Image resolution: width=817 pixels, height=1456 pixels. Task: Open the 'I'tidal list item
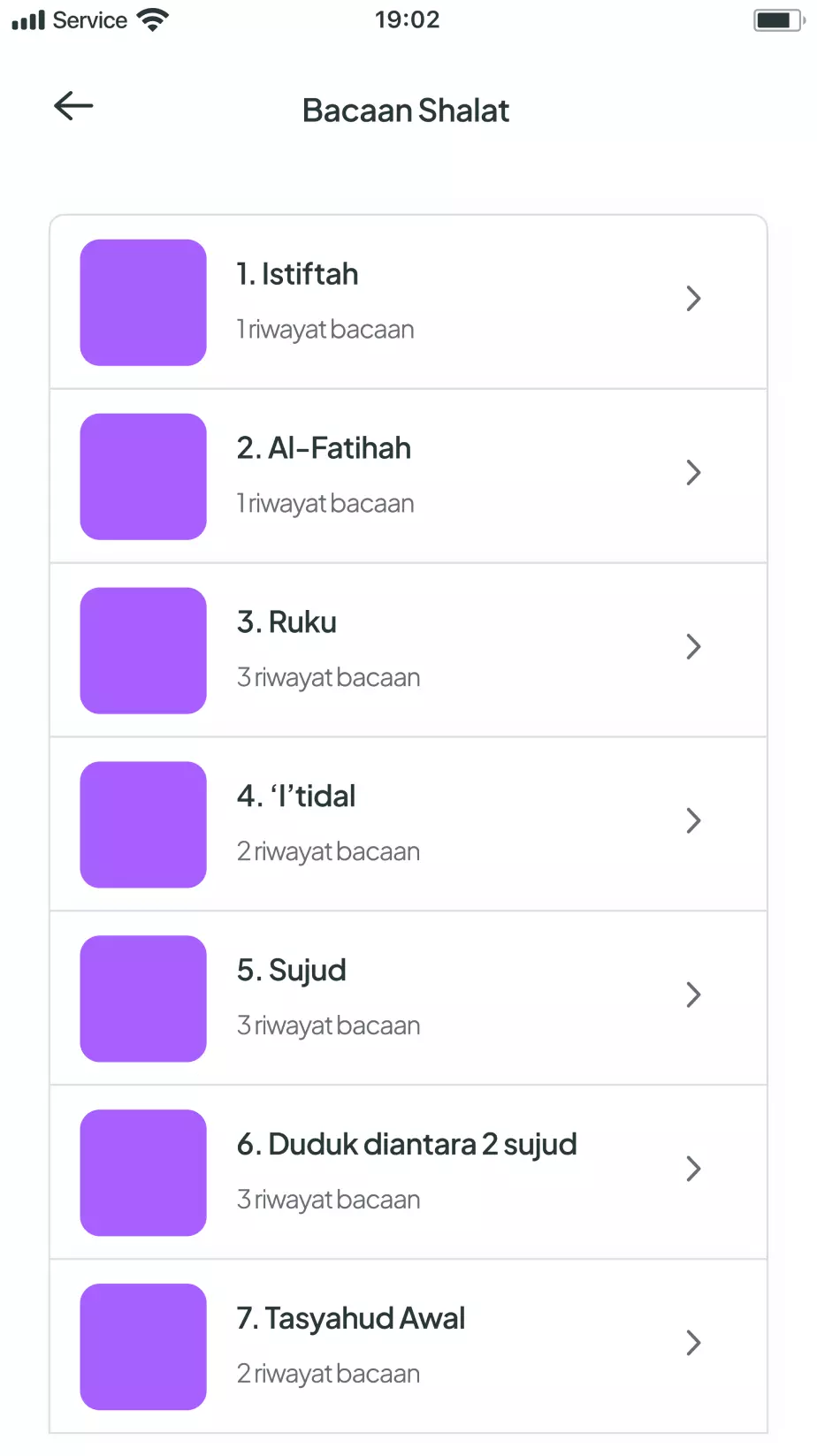pos(407,824)
